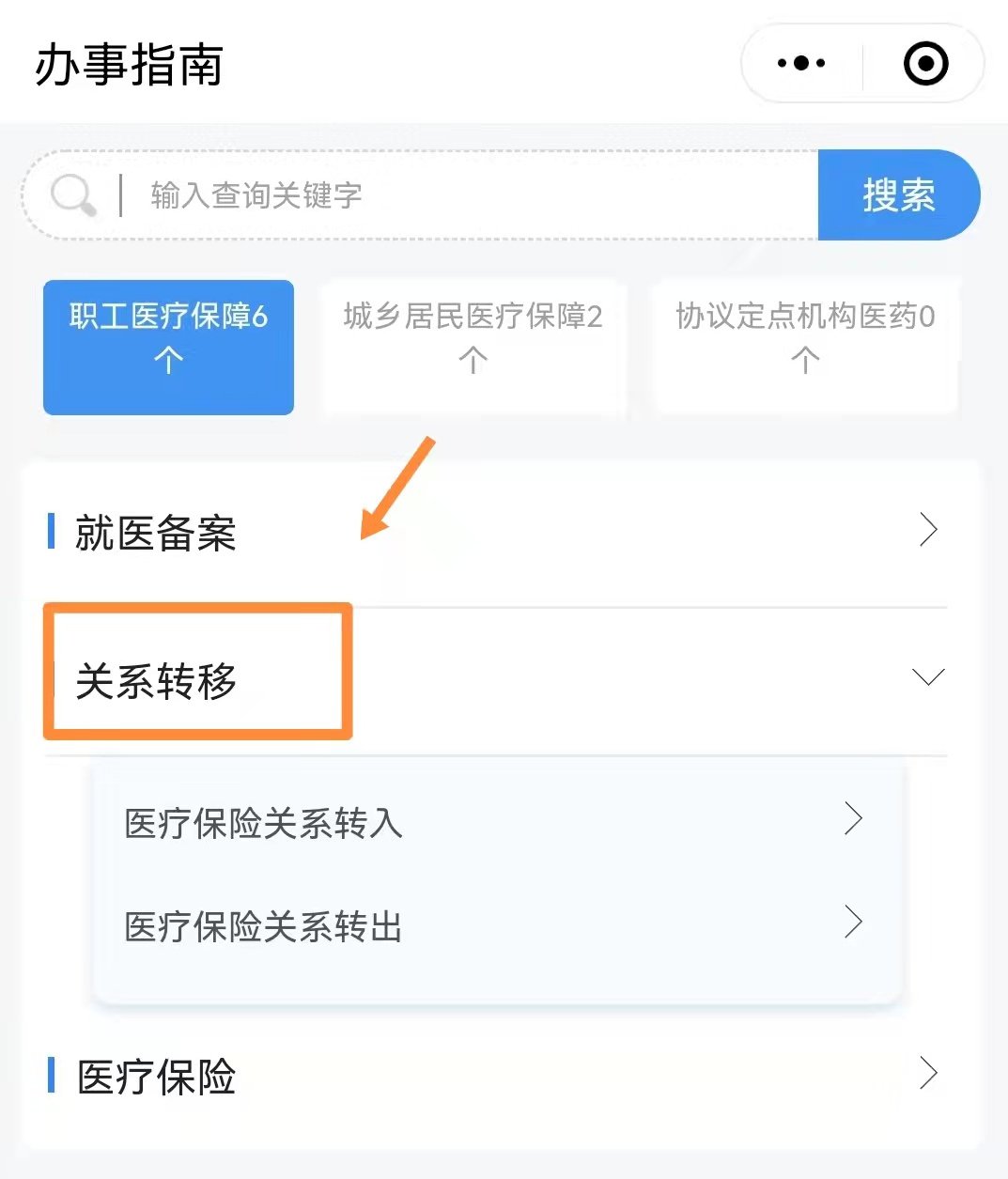Tap the blue 搜索 button
1008x1179 pixels.
[x=898, y=195]
